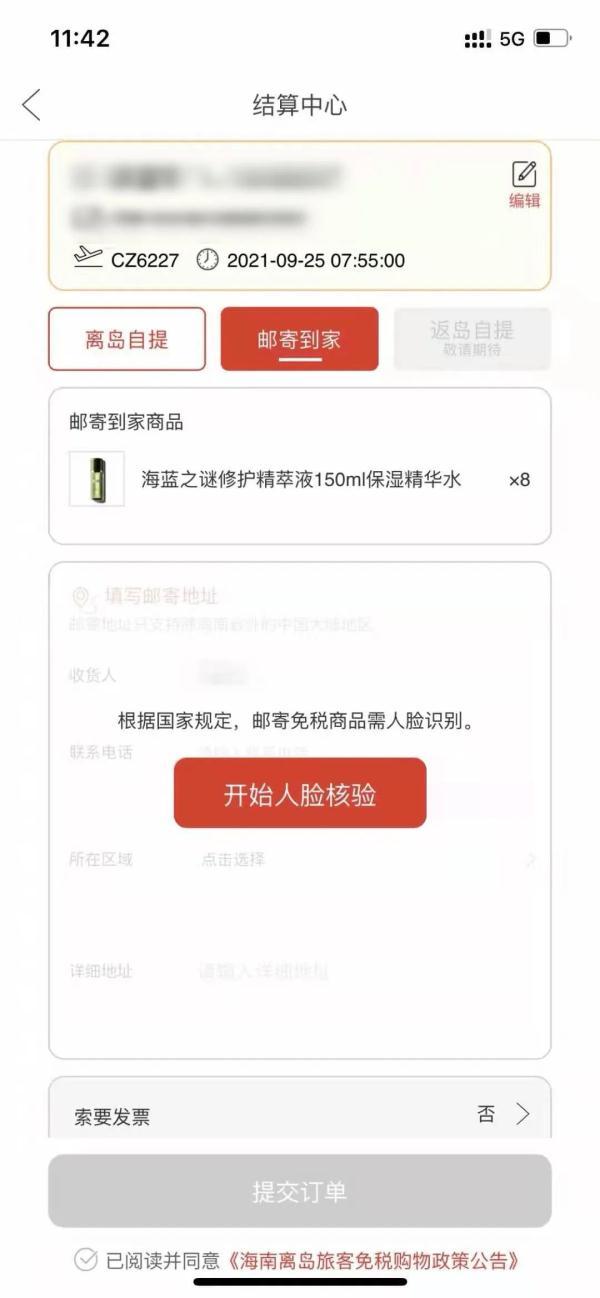Tap 提交订单 to submit order
The image size is (600, 1298).
click(300, 1191)
